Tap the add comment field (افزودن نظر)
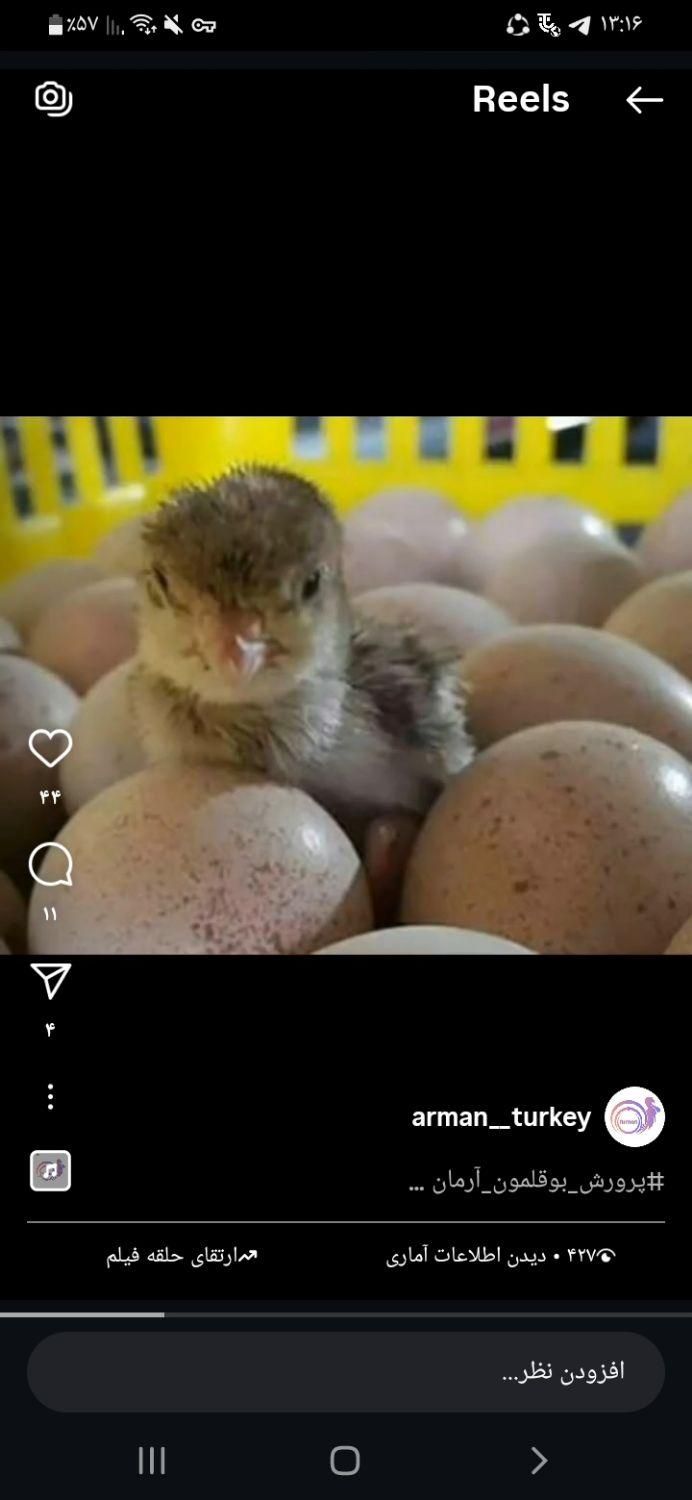Image resolution: width=692 pixels, height=1500 pixels. (x=346, y=1371)
